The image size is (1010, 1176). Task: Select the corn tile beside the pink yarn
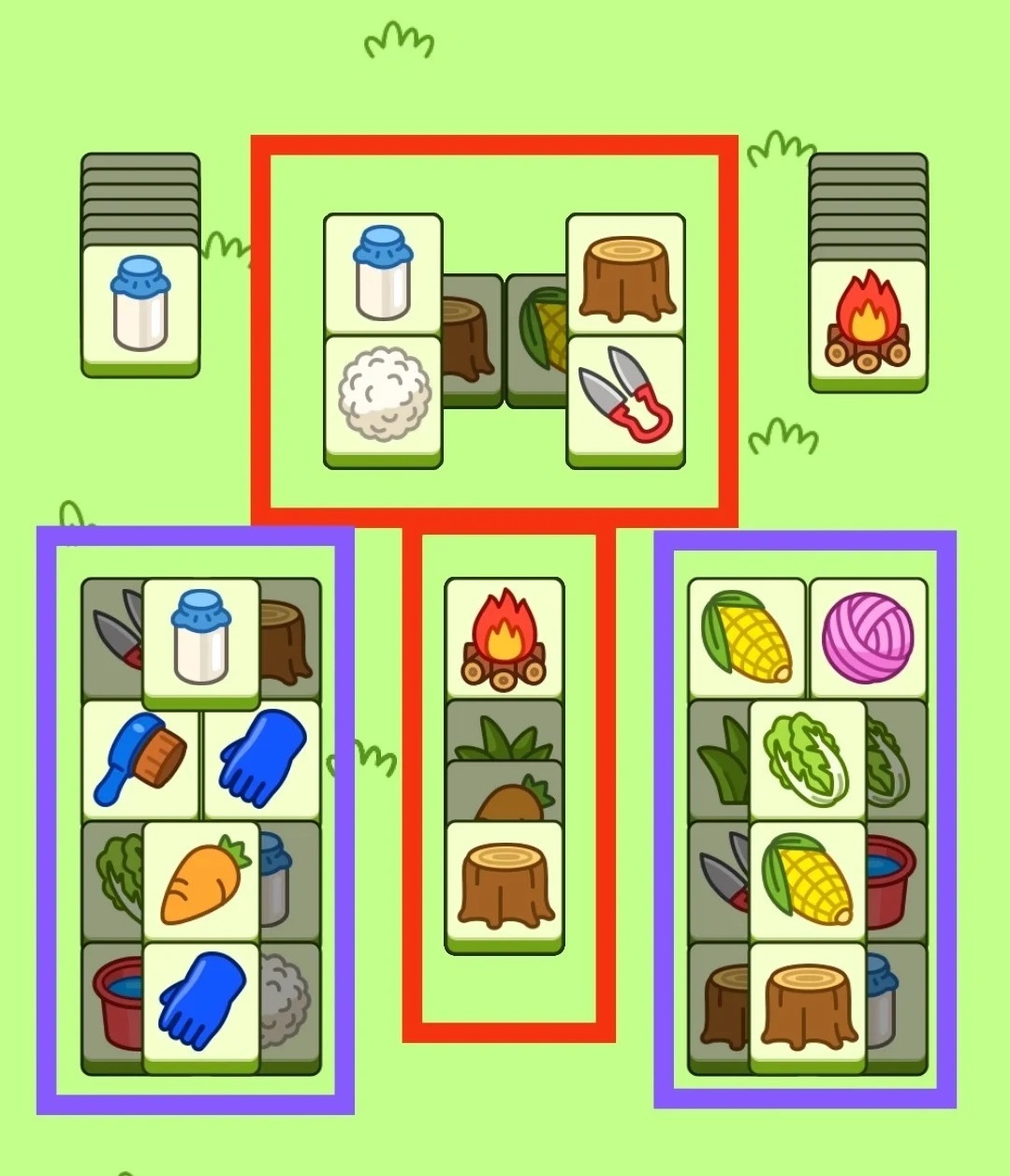coord(747,636)
